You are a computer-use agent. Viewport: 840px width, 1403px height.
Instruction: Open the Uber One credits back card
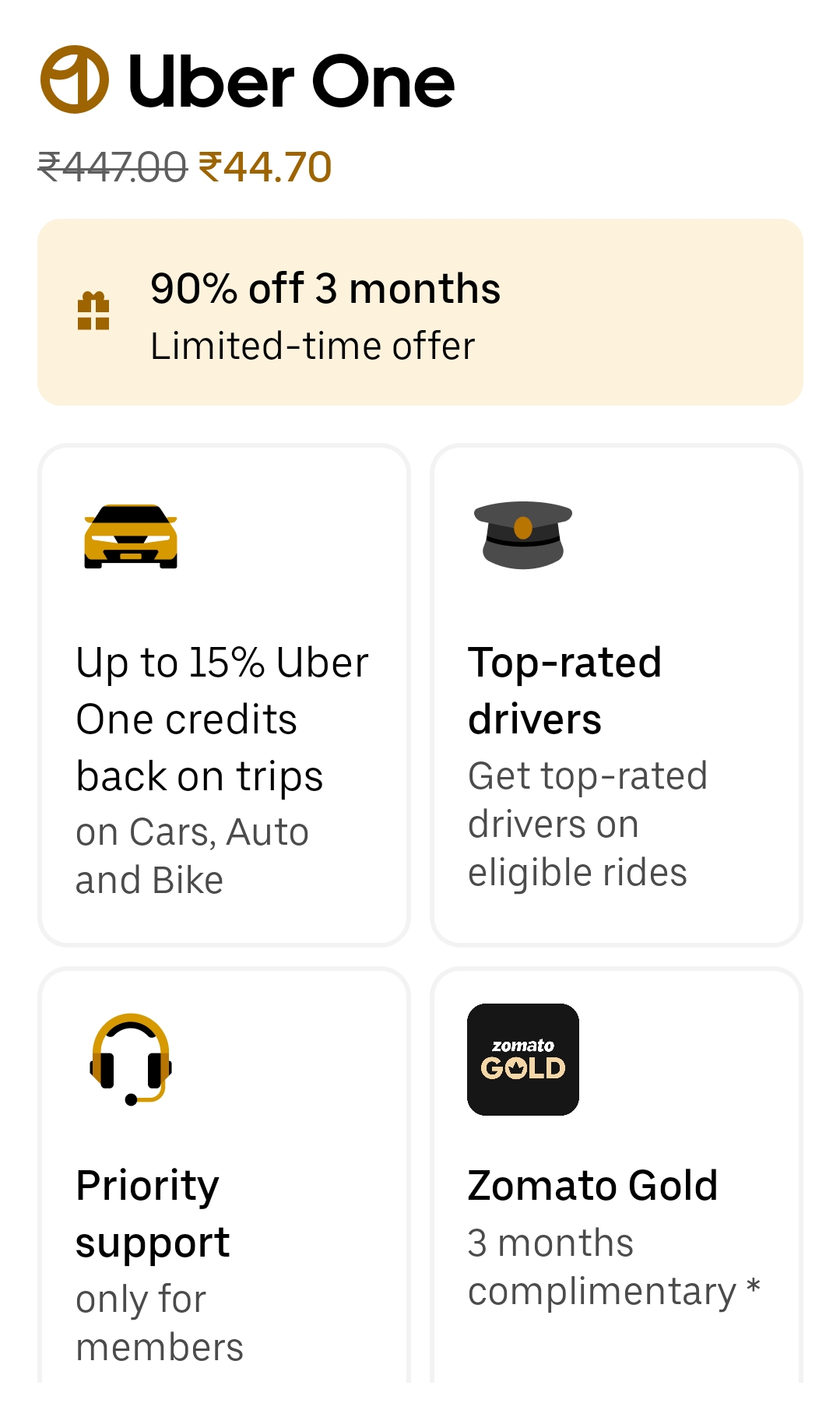224,695
